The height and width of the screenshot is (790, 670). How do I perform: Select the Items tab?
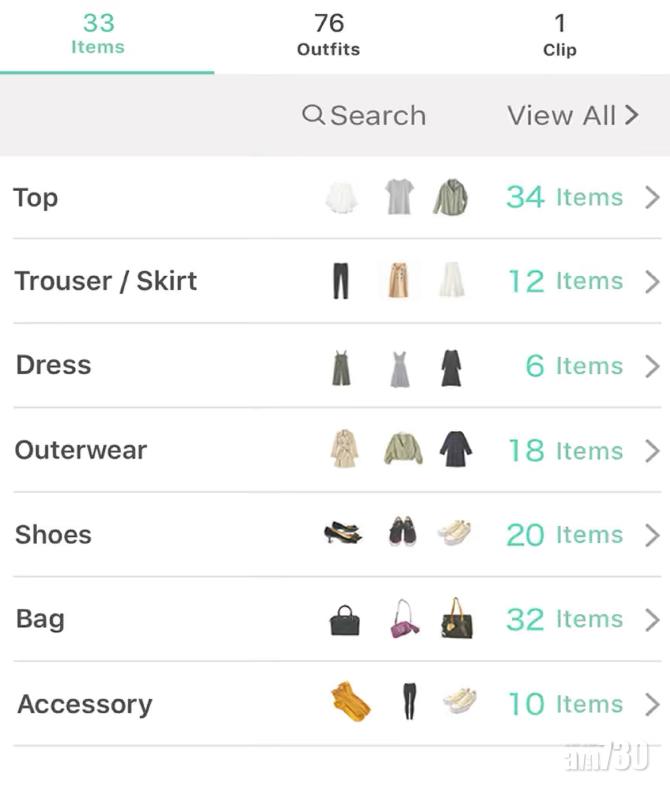(x=98, y=35)
